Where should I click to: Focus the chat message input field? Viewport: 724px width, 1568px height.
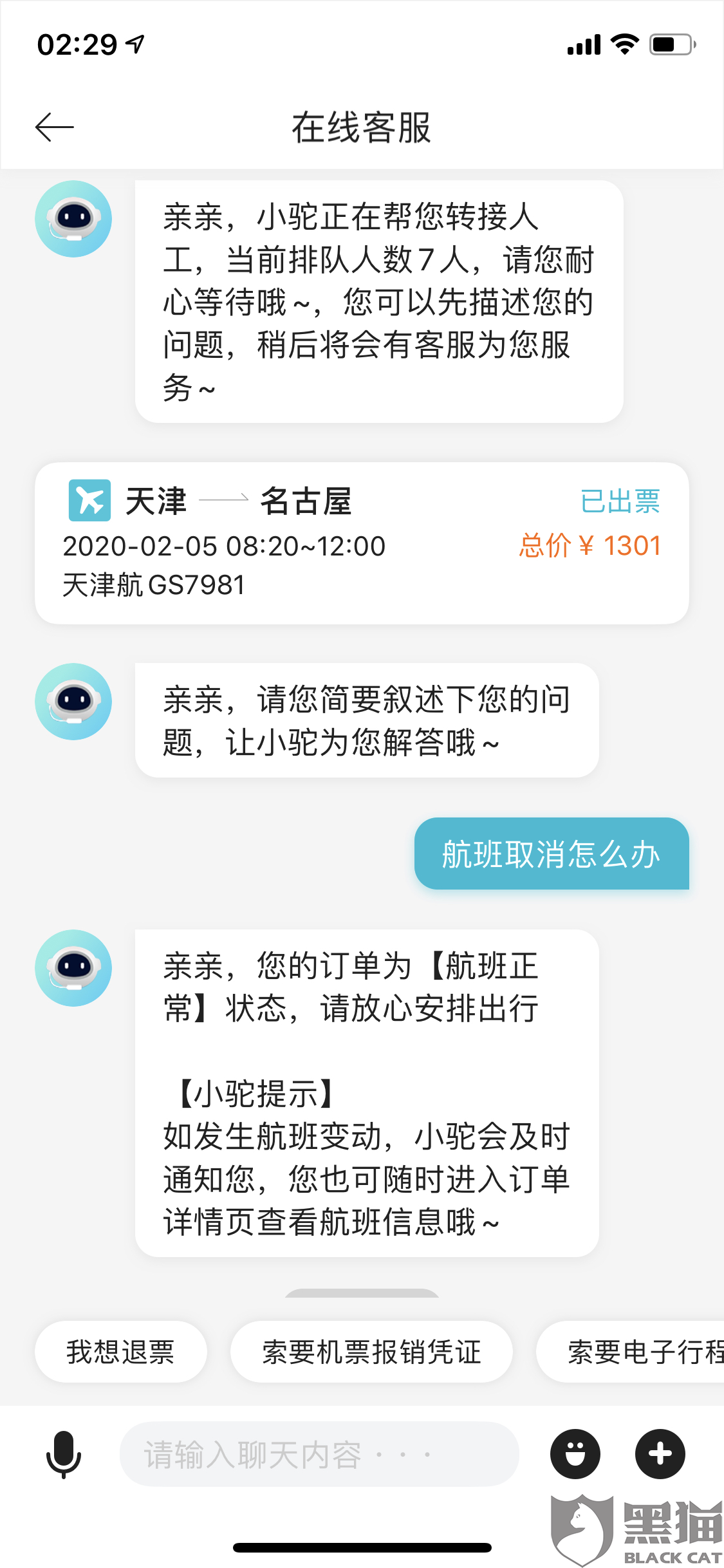pos(319,1454)
